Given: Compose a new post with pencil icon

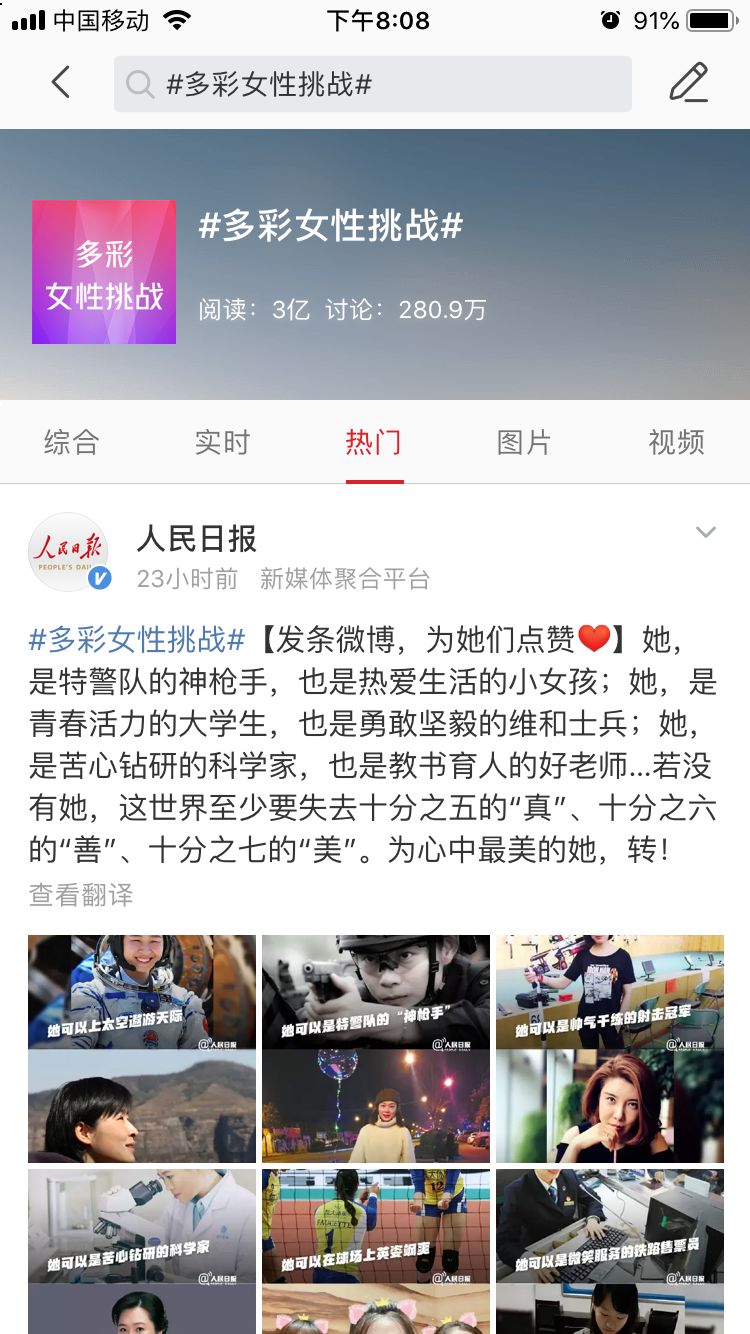Looking at the screenshot, I should (x=688, y=83).
